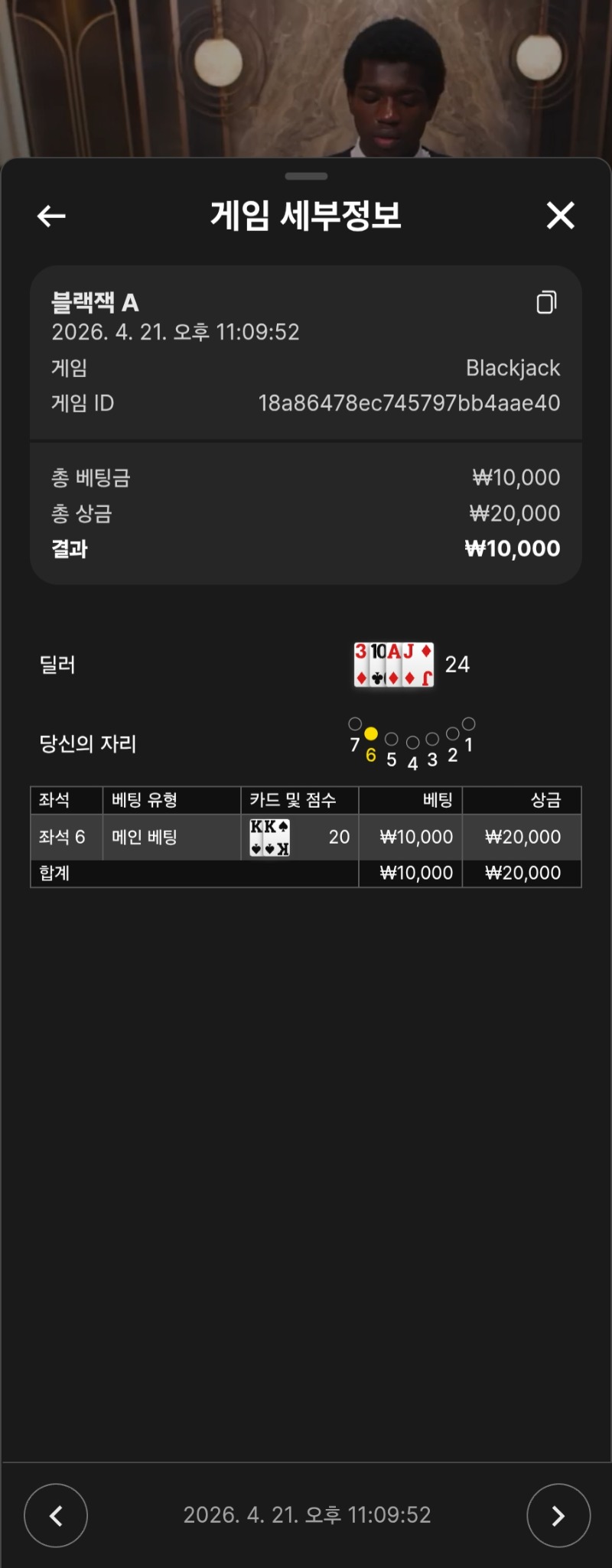This screenshot has width=612, height=1568.
Task: Go back using the top arrow
Action: click(x=51, y=216)
